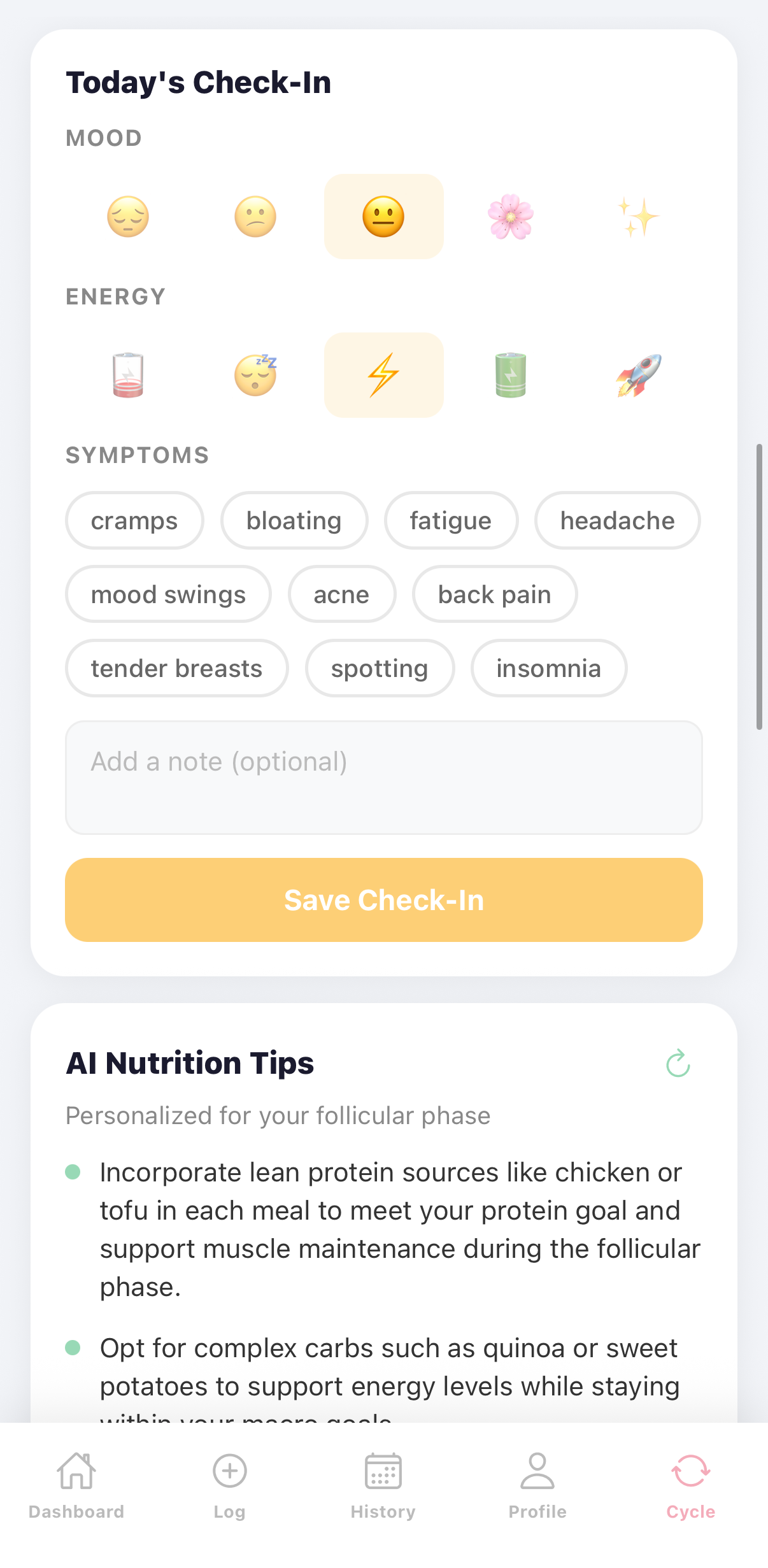
Task: Select the lightning bolt energy level
Action: pyautogui.click(x=383, y=375)
